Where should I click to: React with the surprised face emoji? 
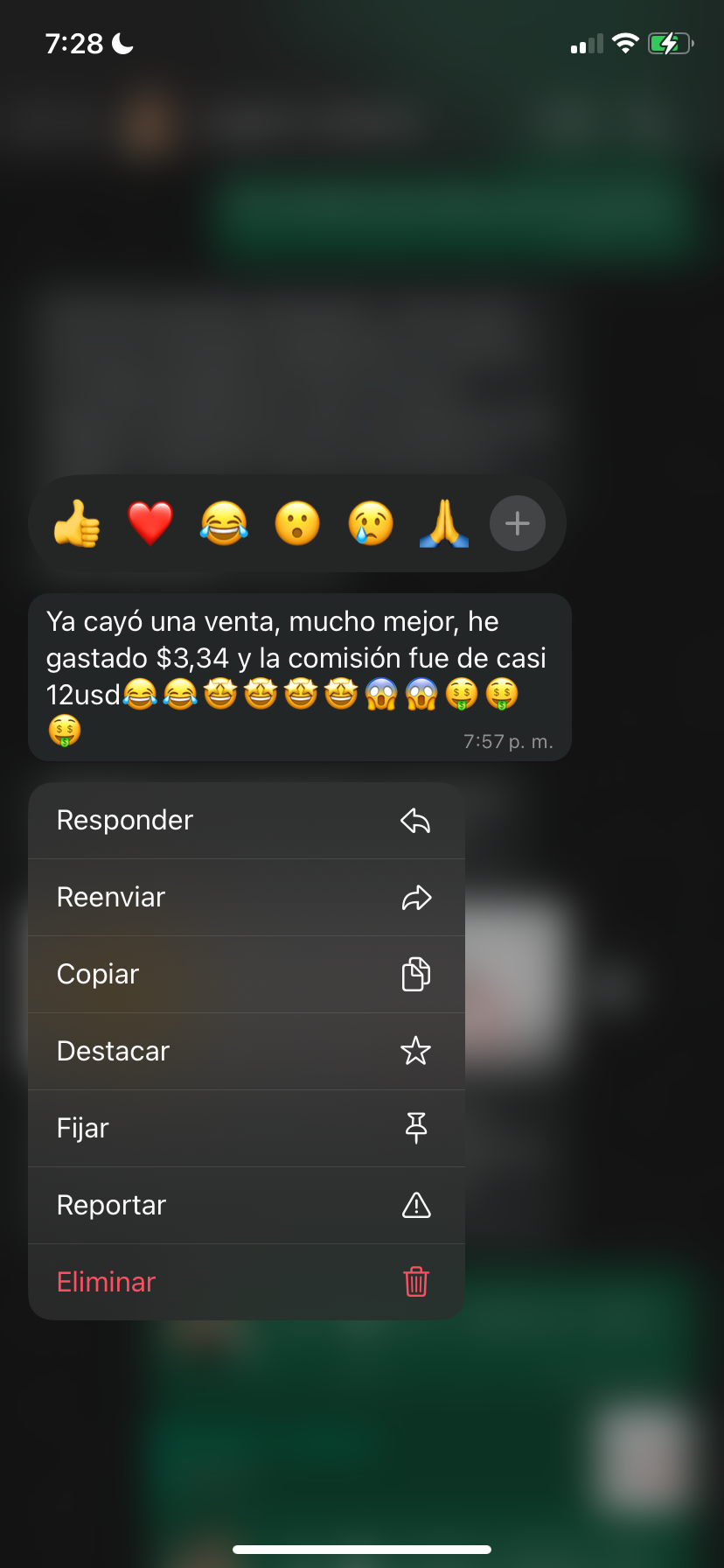(297, 523)
